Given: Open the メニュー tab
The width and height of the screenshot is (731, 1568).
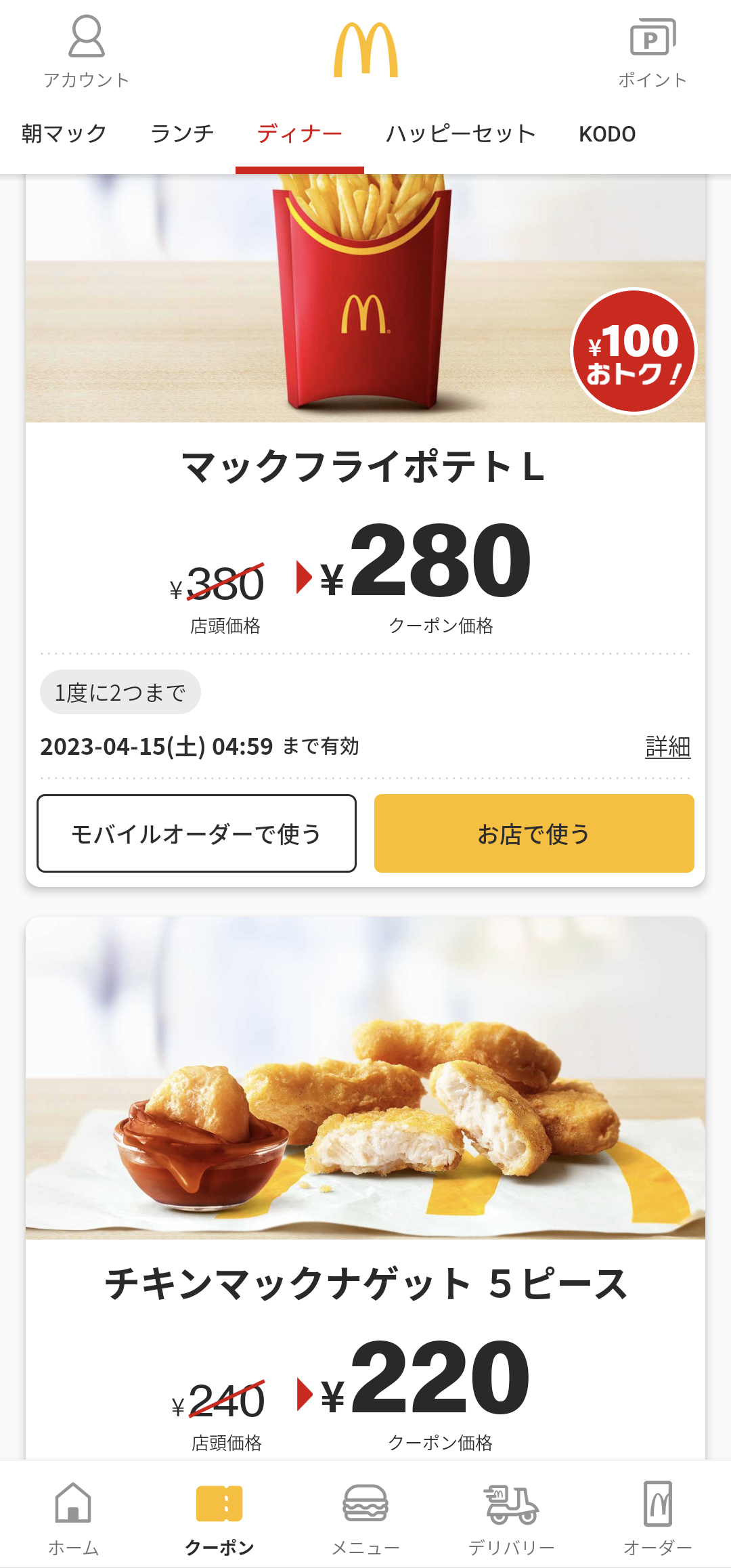Looking at the screenshot, I should tap(365, 1518).
